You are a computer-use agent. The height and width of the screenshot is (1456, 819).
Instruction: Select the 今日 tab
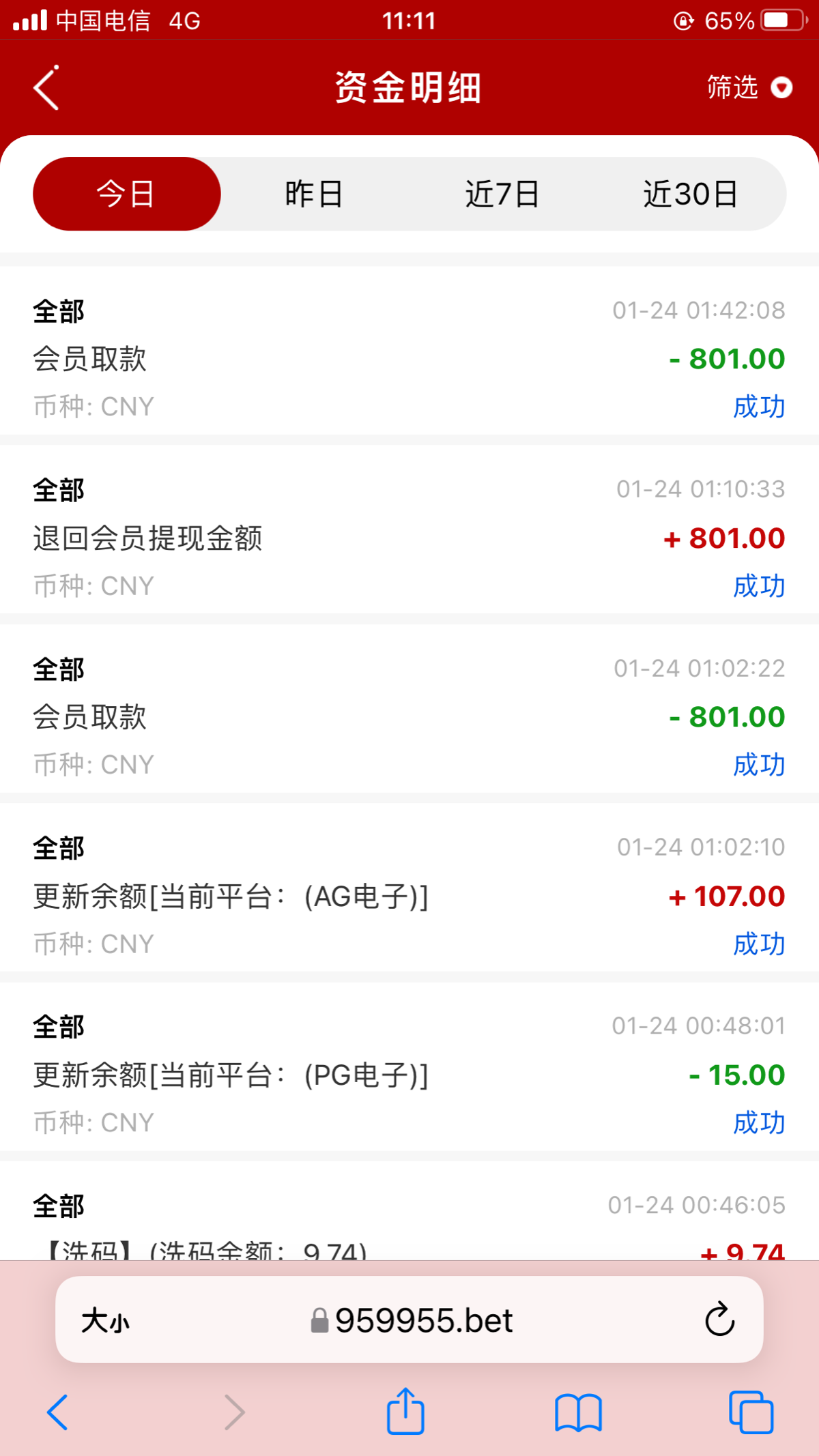click(127, 194)
